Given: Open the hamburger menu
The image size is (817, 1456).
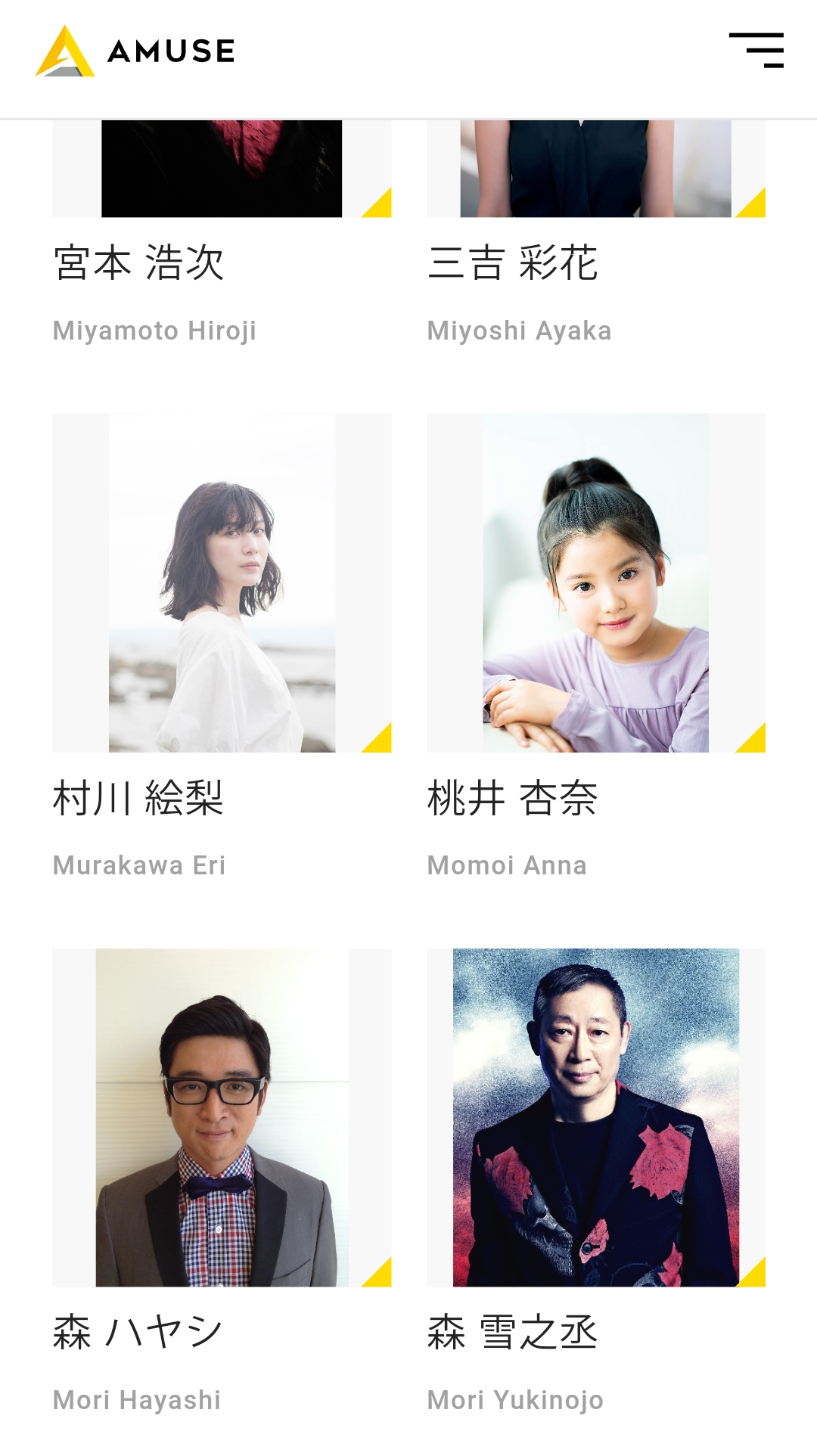Looking at the screenshot, I should pos(756,51).
